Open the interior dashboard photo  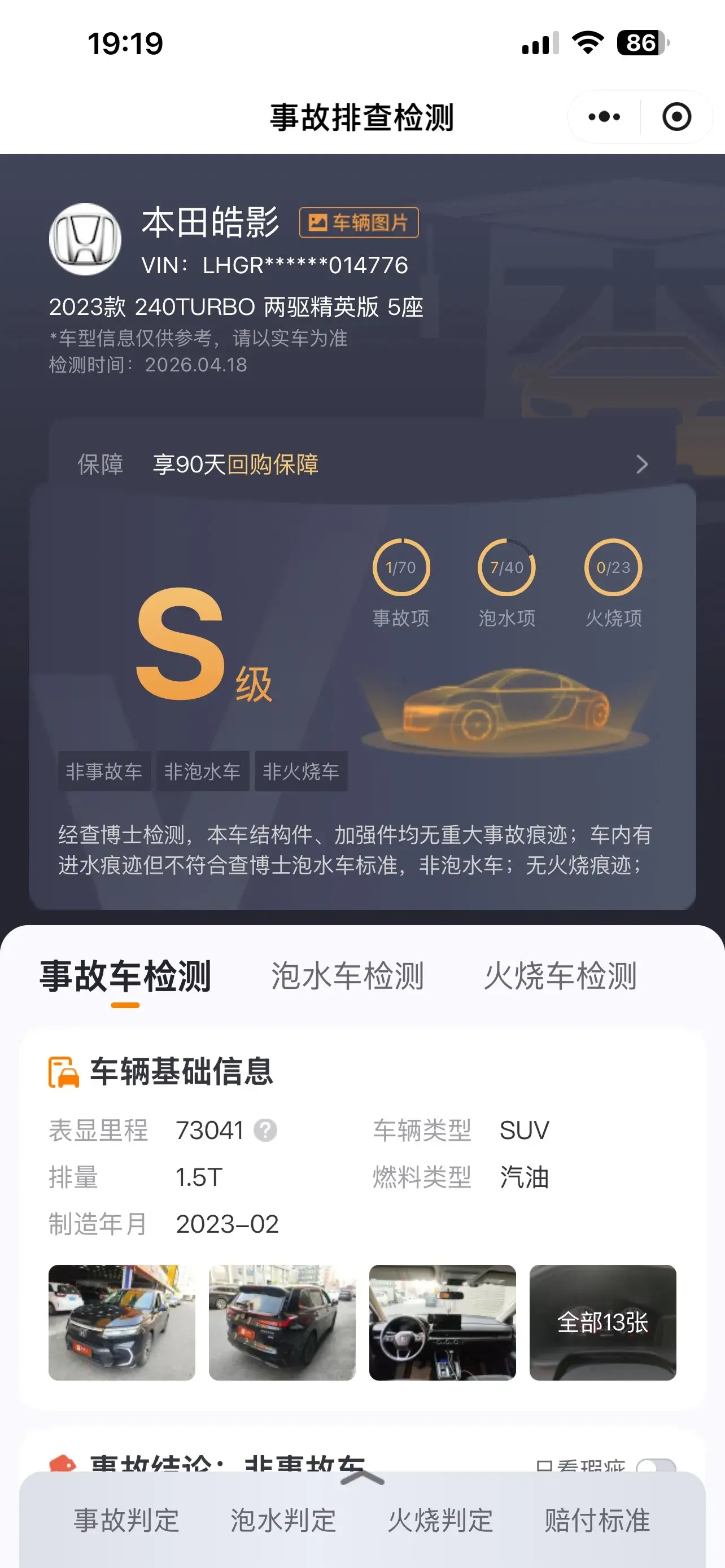pyautogui.click(x=443, y=1322)
